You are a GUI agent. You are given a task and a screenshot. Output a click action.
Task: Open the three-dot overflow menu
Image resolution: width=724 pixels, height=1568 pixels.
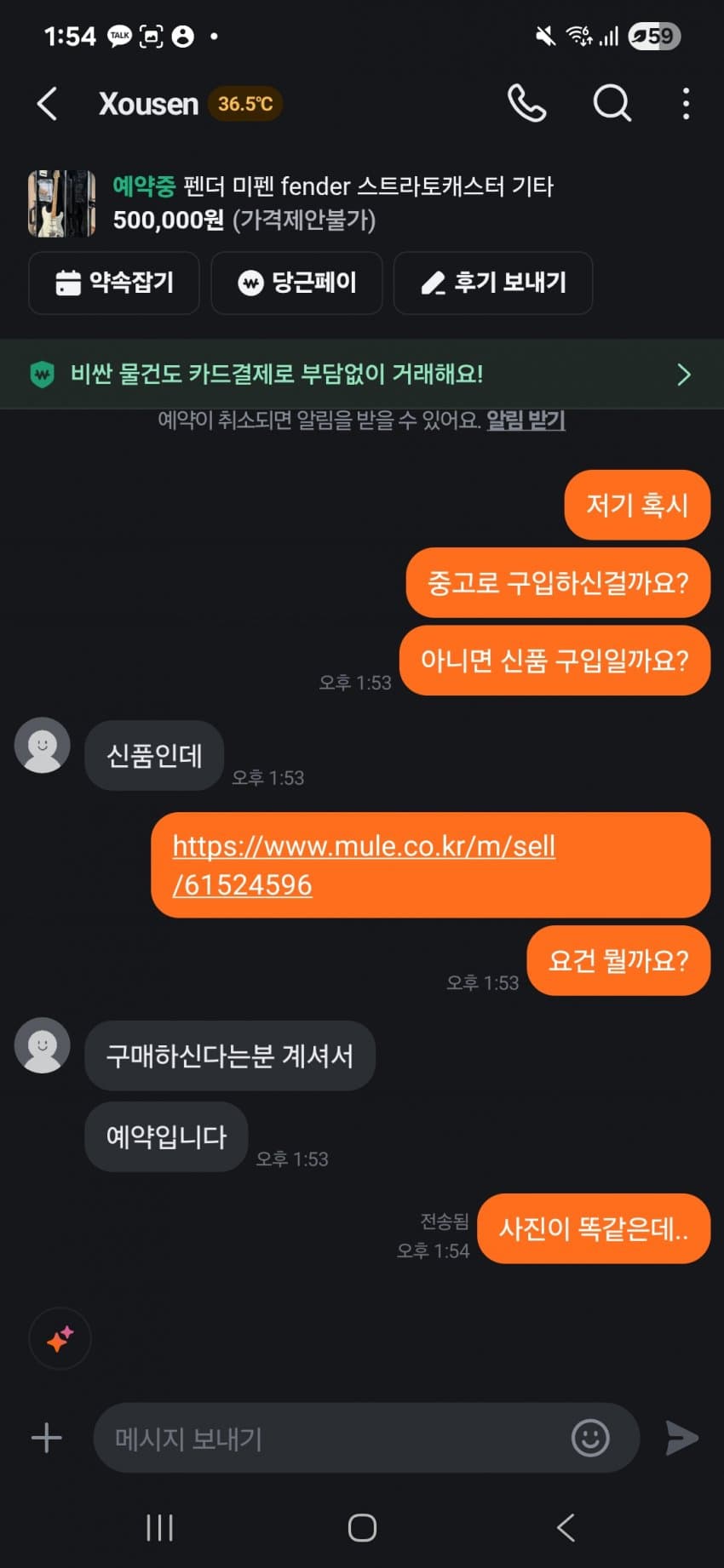coord(686,104)
